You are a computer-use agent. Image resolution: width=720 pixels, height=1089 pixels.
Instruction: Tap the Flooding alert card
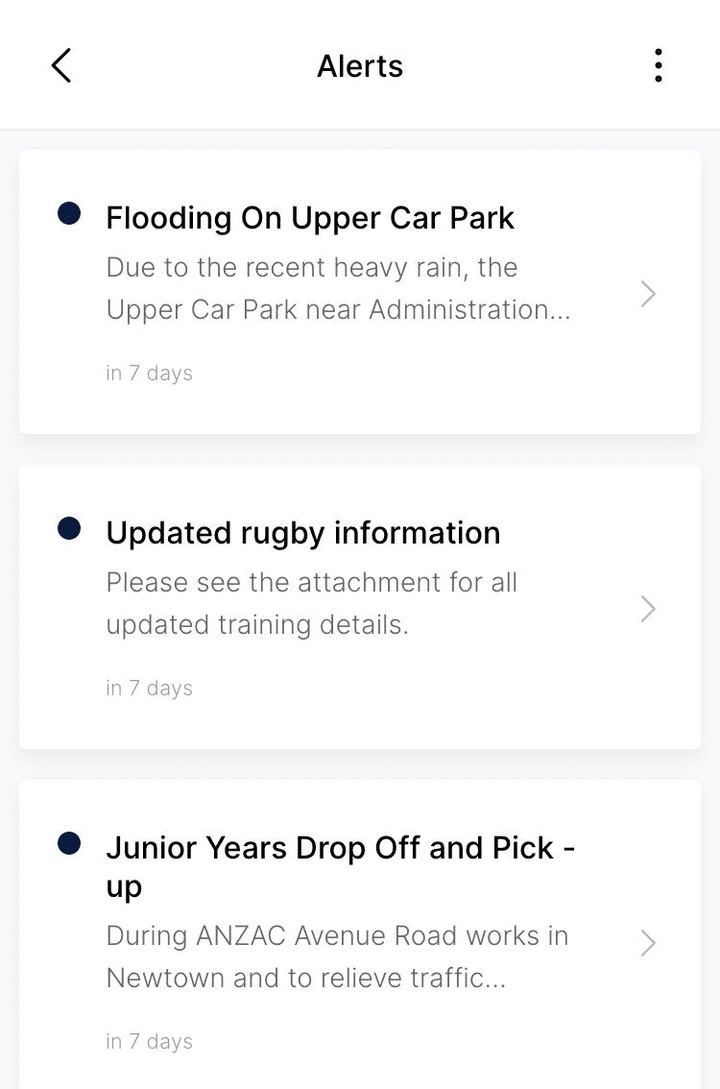tap(360, 290)
